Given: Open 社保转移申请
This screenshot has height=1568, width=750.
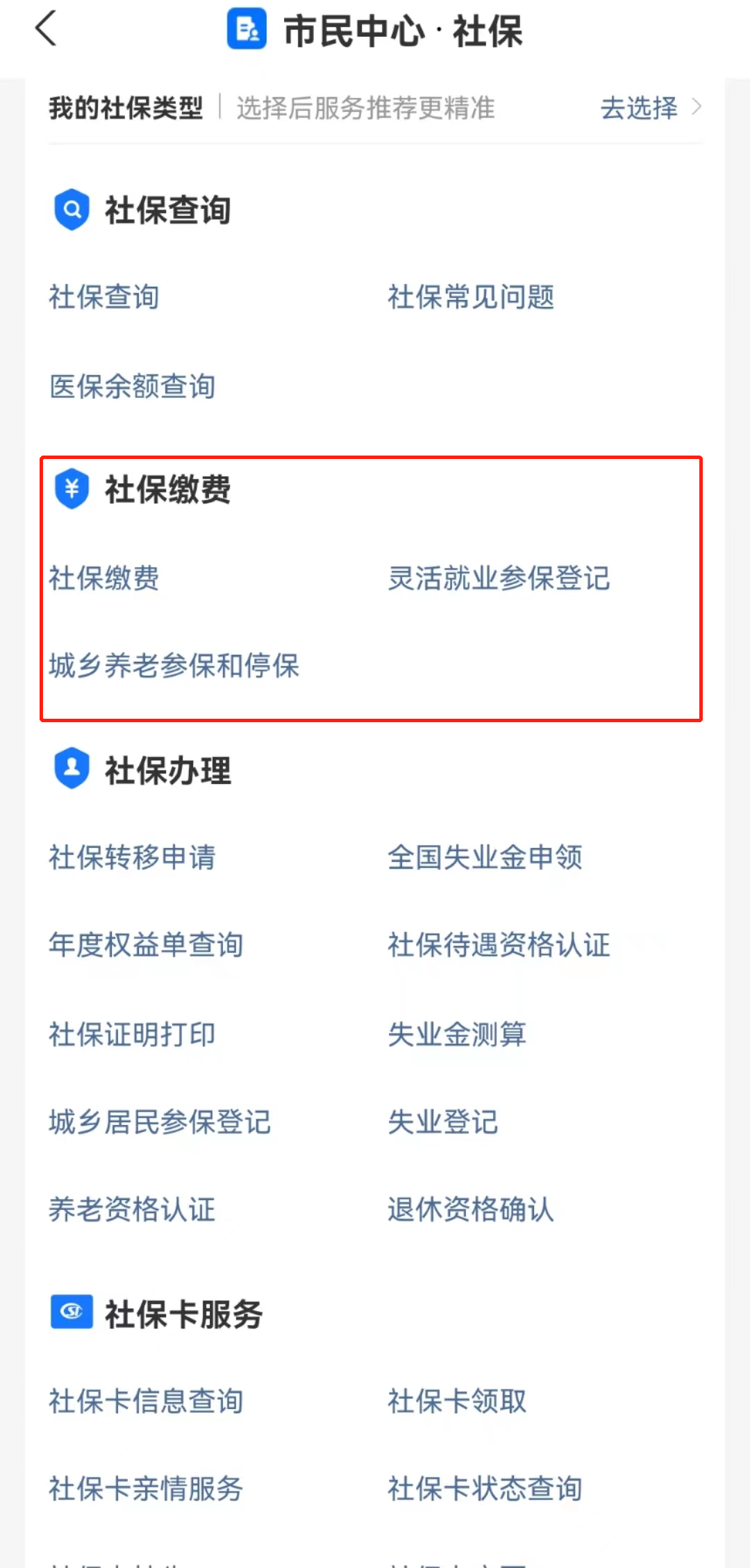Looking at the screenshot, I should click(132, 858).
